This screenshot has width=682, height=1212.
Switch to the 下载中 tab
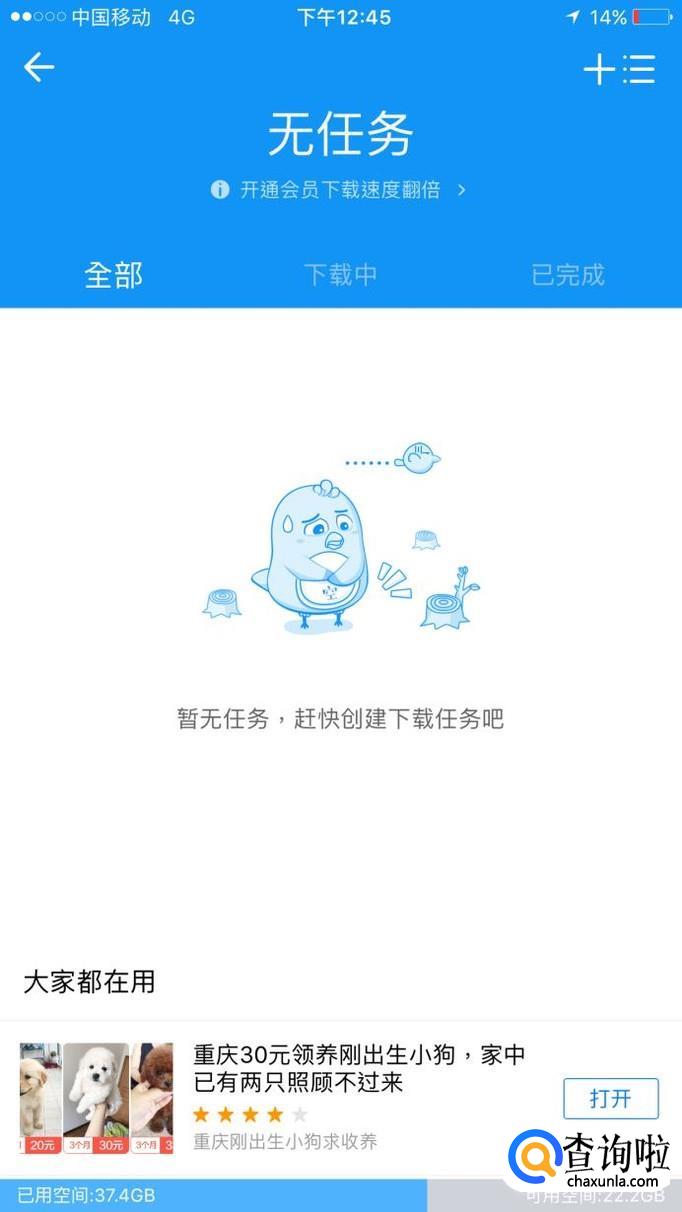coord(340,275)
